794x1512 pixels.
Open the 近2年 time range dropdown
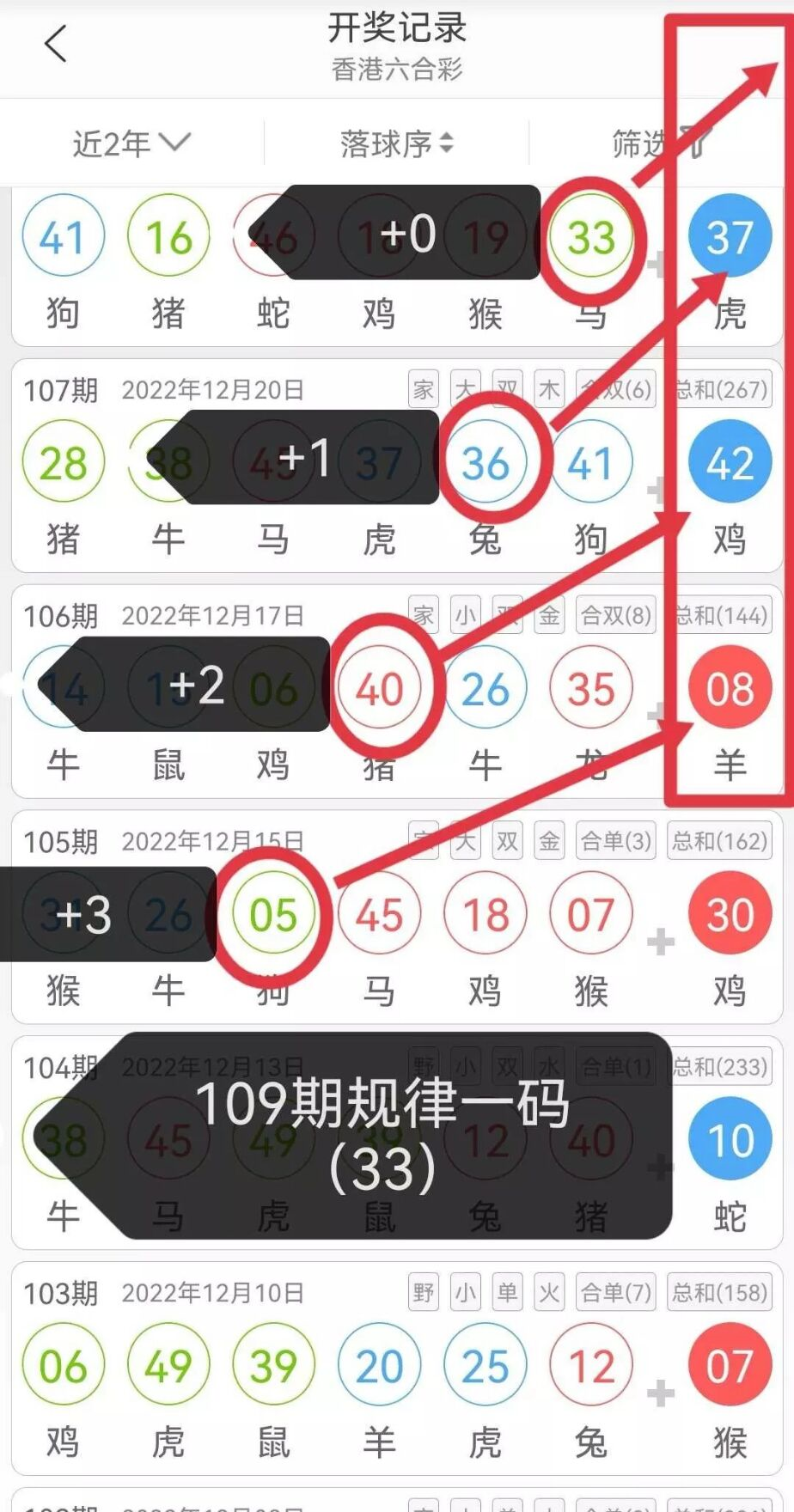click(x=131, y=143)
